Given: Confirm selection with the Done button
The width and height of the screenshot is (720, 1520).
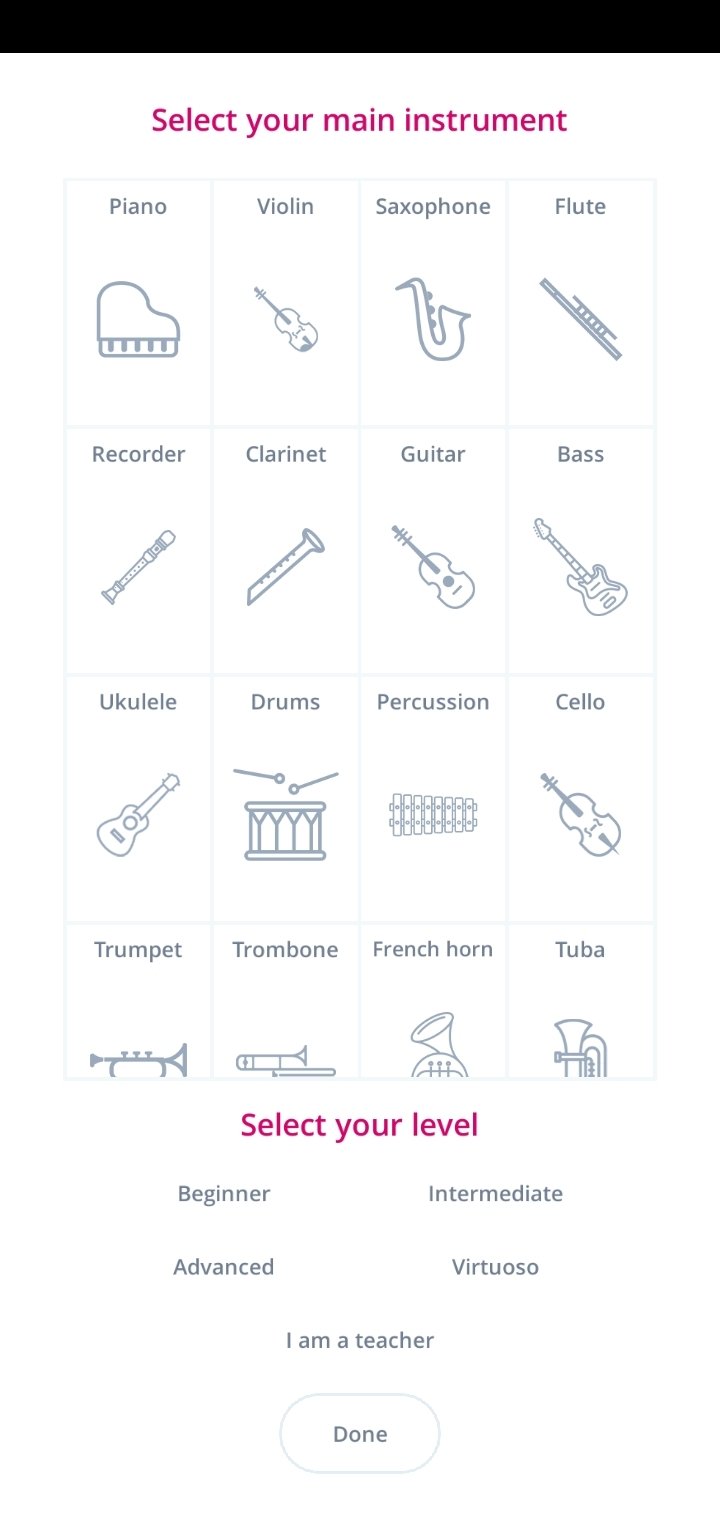Looking at the screenshot, I should coord(360,1434).
